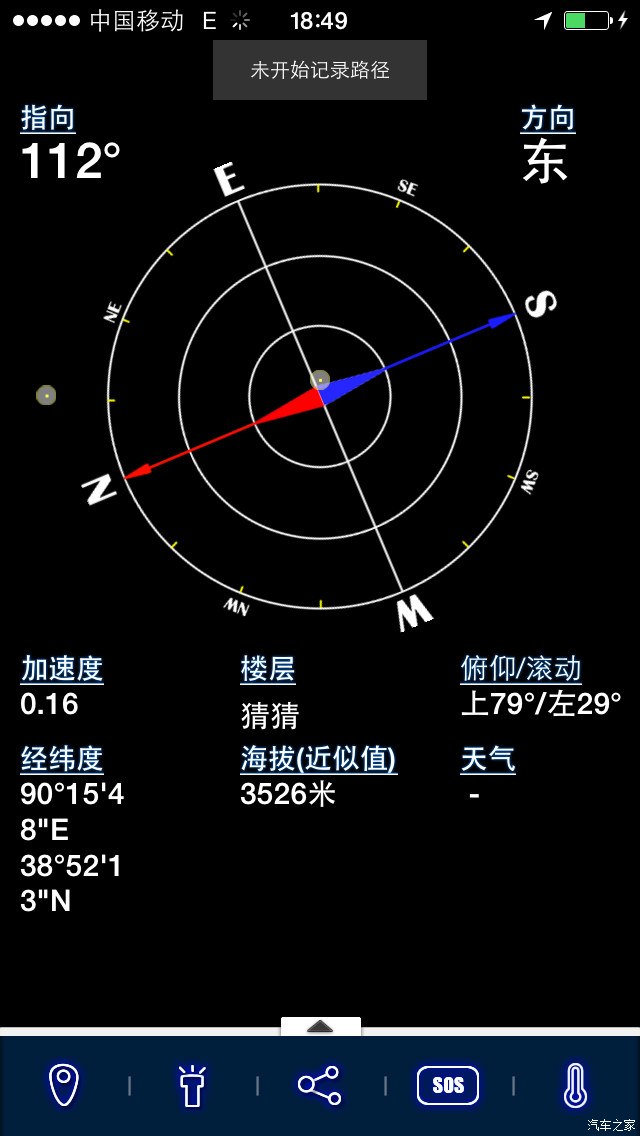
Task: Turn on the flashlight
Action: [x=191, y=1085]
